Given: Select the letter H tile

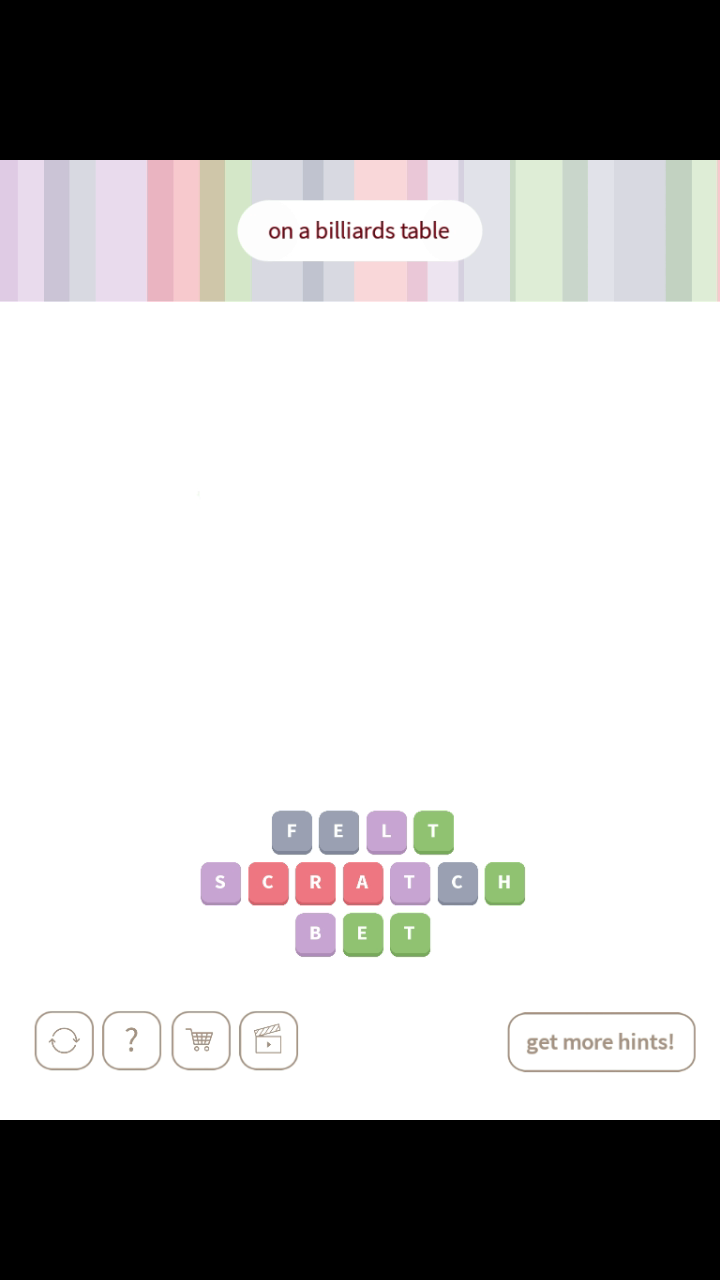Looking at the screenshot, I should (504, 883).
